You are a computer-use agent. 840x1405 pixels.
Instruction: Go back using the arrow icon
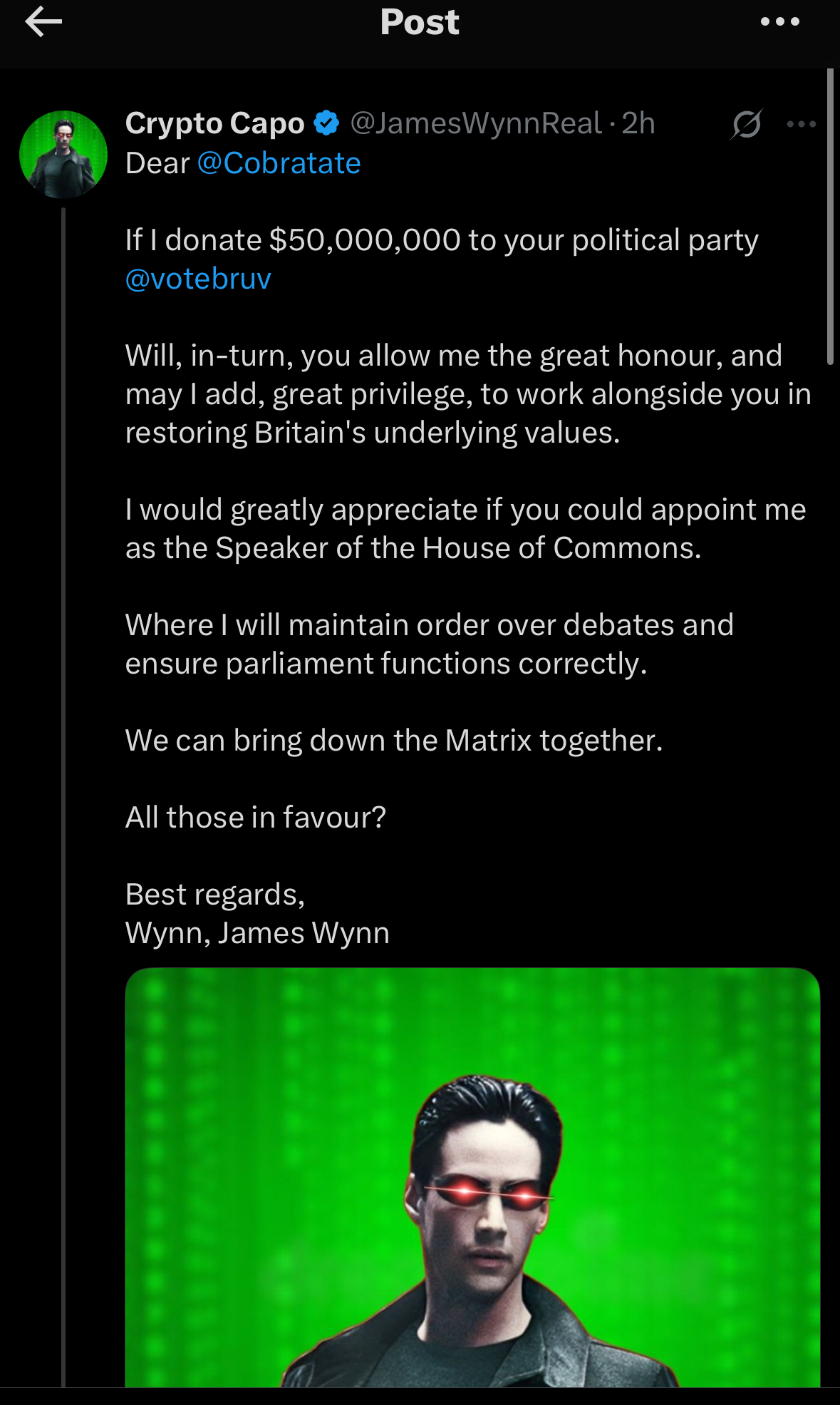(x=43, y=22)
